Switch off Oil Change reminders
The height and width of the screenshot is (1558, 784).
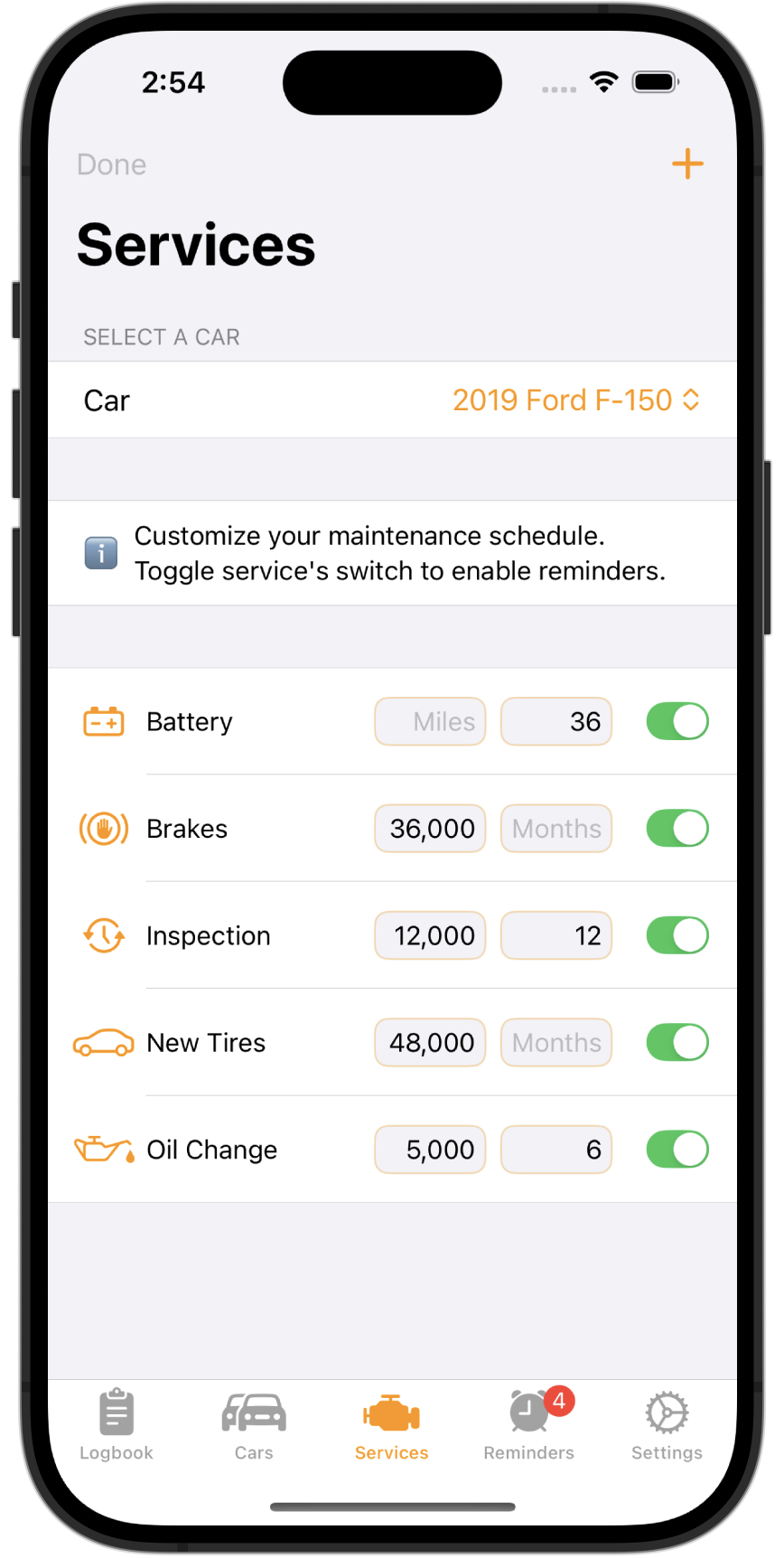click(677, 1150)
